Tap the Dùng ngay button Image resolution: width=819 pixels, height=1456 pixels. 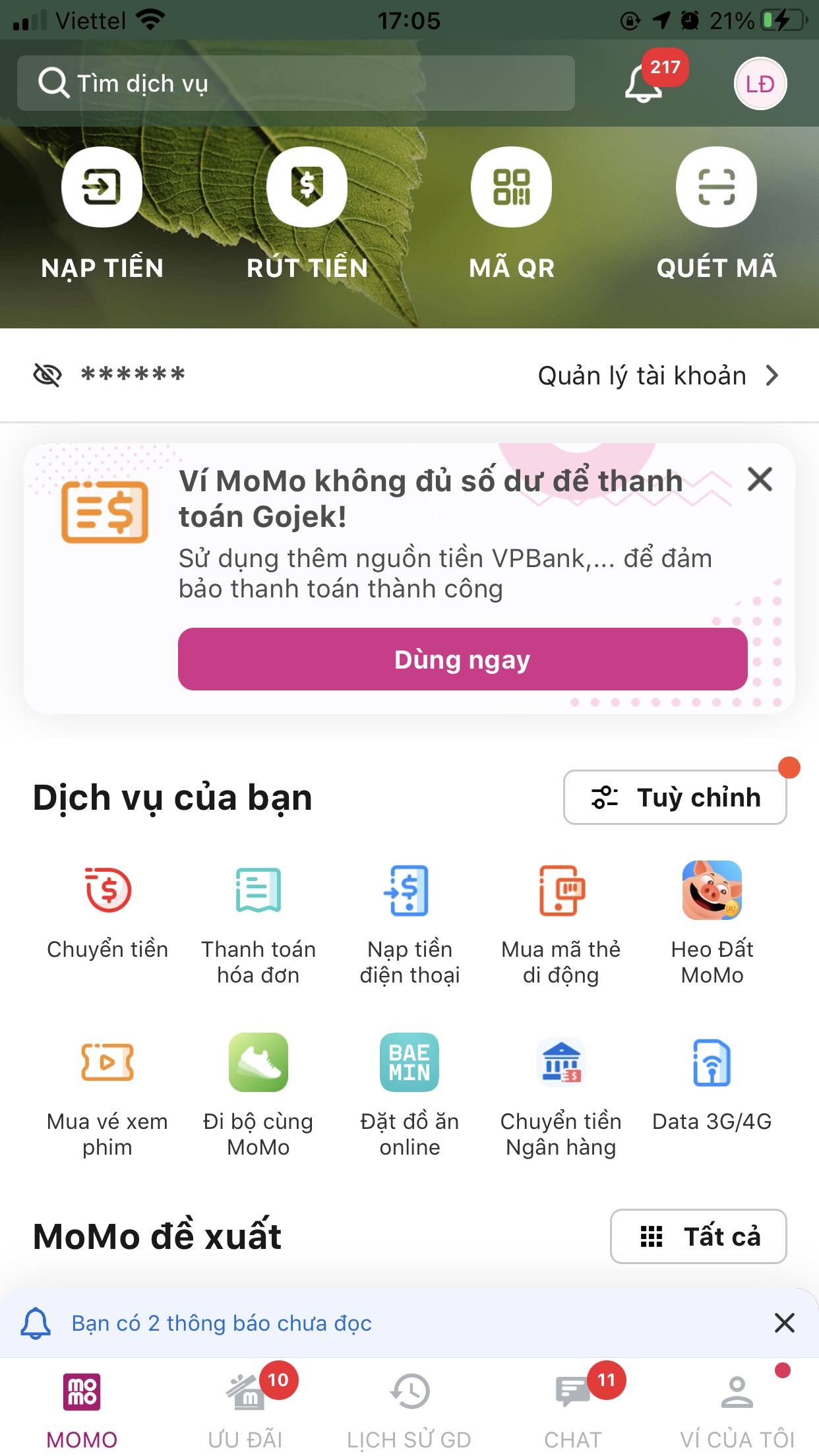click(x=462, y=659)
